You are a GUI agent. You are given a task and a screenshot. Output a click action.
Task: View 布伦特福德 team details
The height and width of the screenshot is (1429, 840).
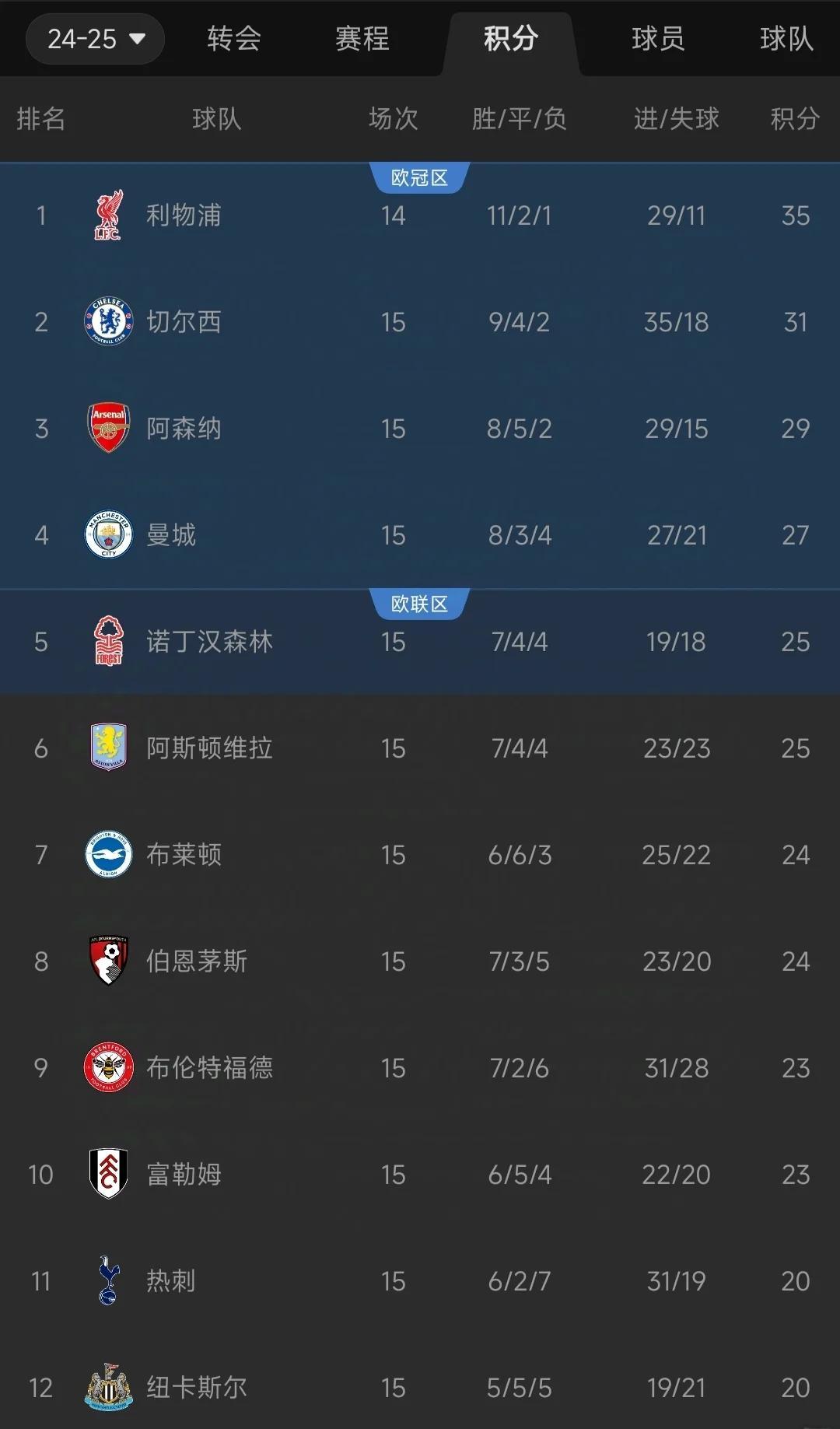[209, 1068]
